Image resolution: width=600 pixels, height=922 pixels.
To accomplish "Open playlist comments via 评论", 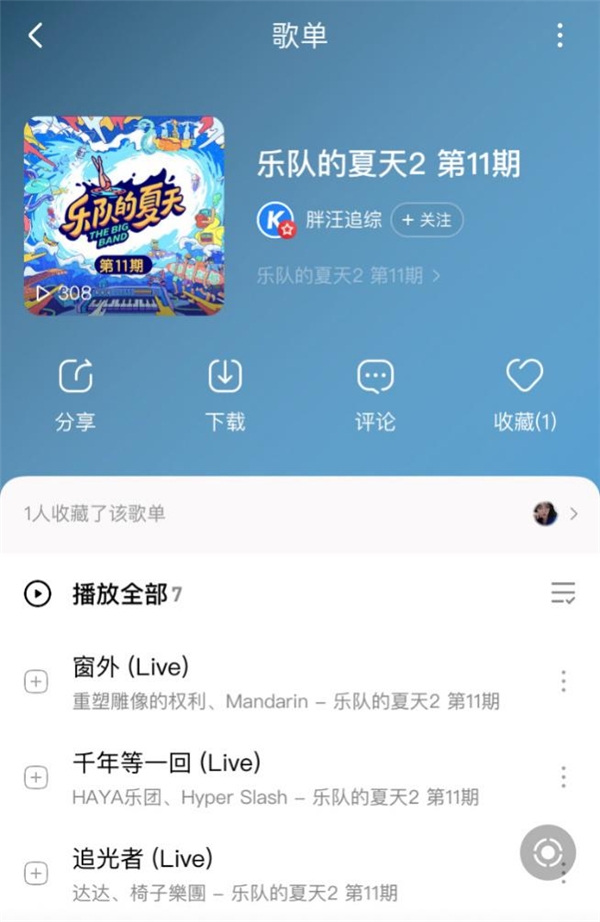I will pyautogui.click(x=375, y=395).
